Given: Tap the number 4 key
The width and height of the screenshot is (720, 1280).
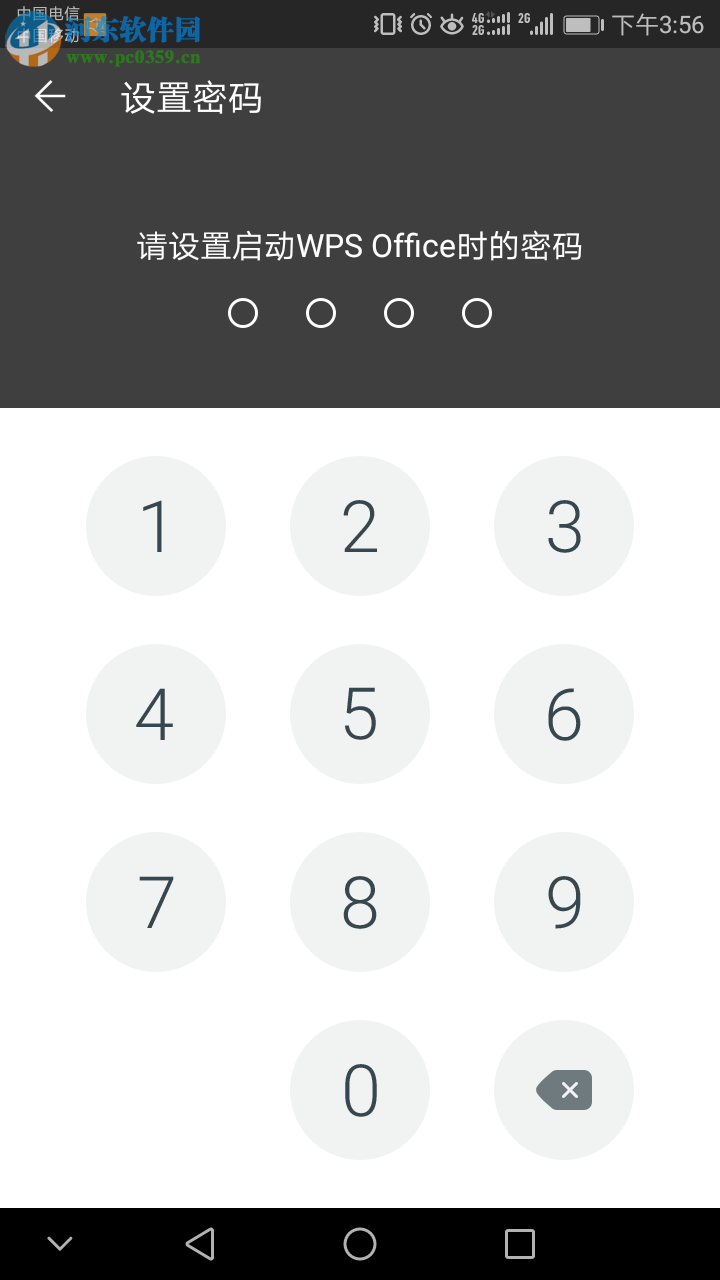Looking at the screenshot, I should pyautogui.click(x=156, y=714).
